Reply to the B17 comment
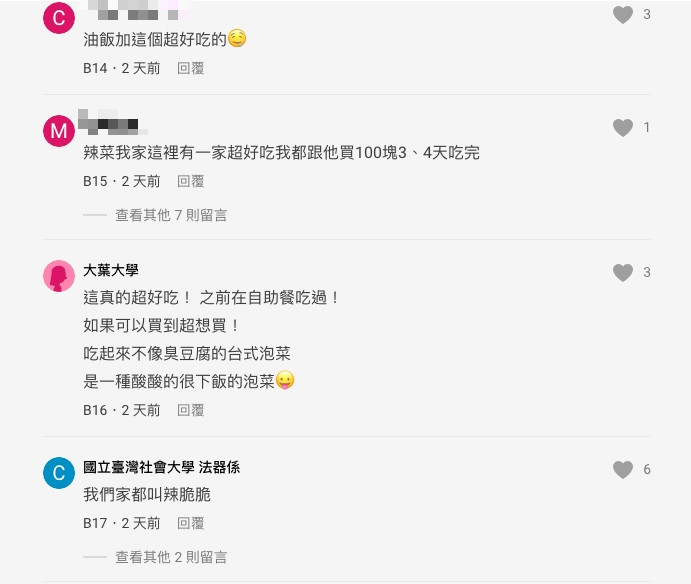Viewport: 691px width, 584px height. pyautogui.click(x=191, y=523)
